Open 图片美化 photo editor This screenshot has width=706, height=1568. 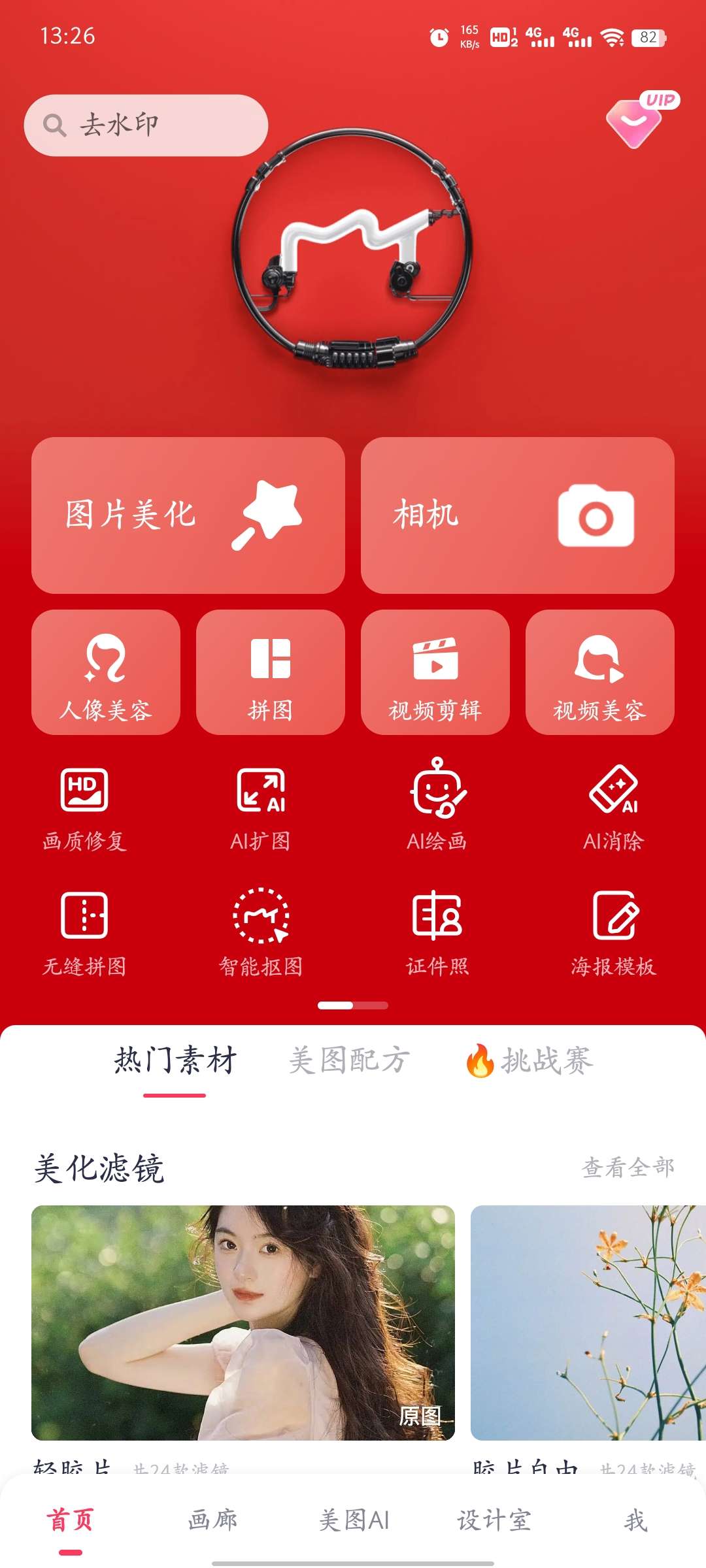[188, 515]
